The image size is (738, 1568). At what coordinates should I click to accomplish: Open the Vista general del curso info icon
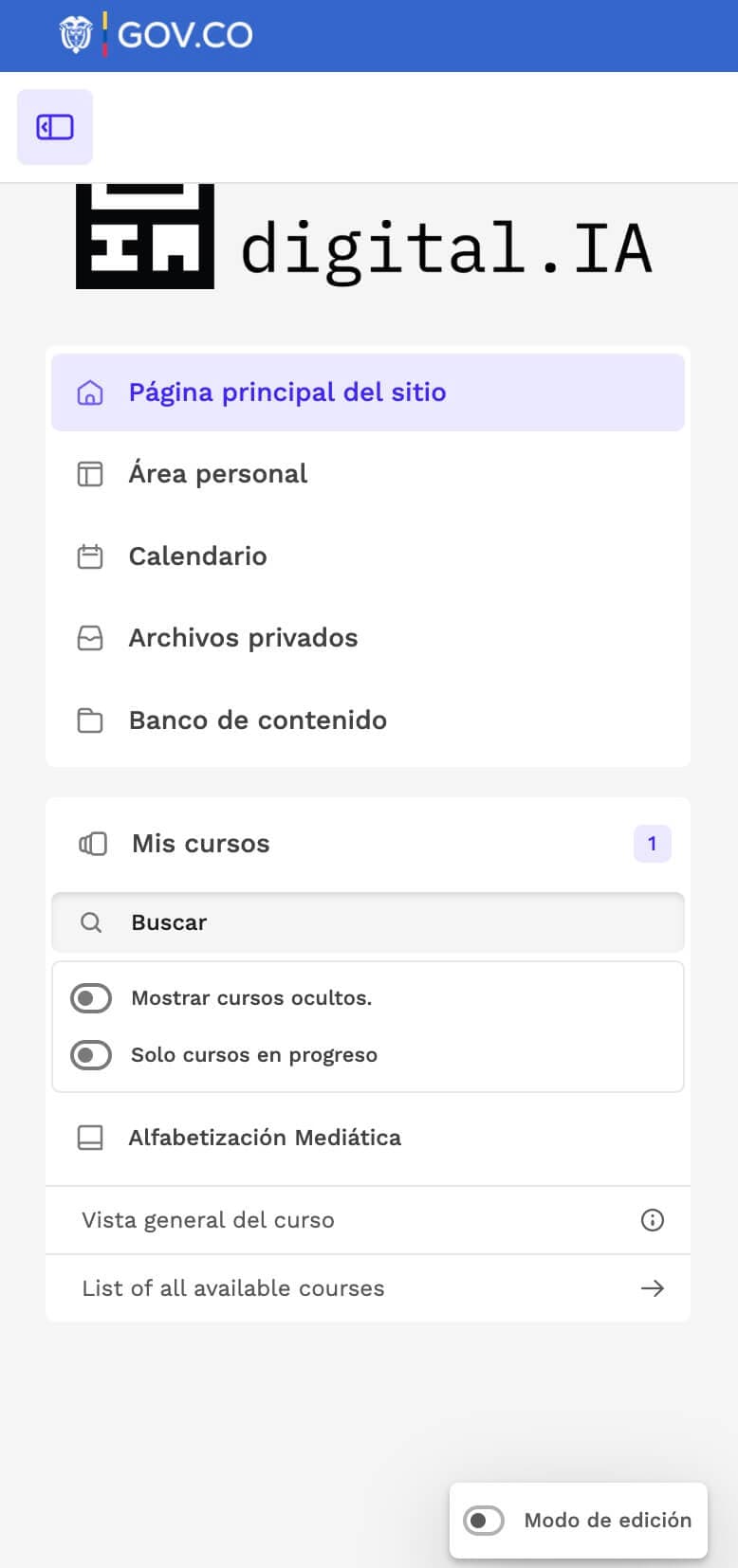pos(652,1220)
